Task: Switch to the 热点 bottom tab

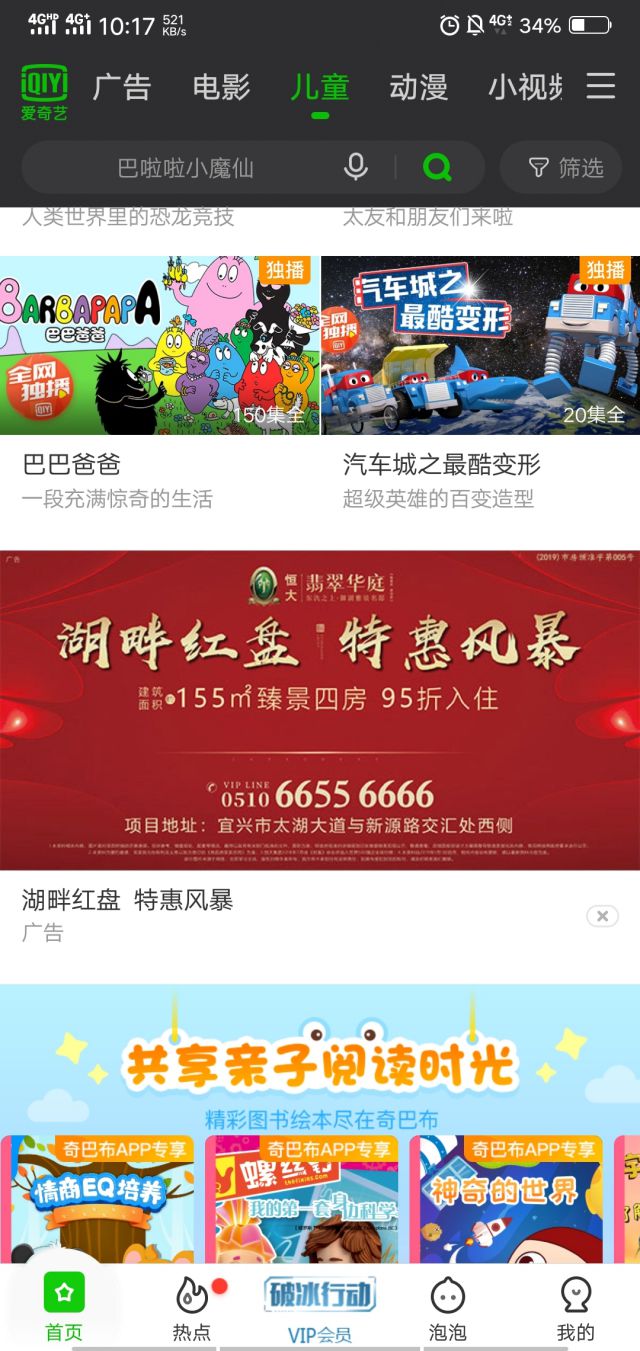Action: (x=191, y=1306)
